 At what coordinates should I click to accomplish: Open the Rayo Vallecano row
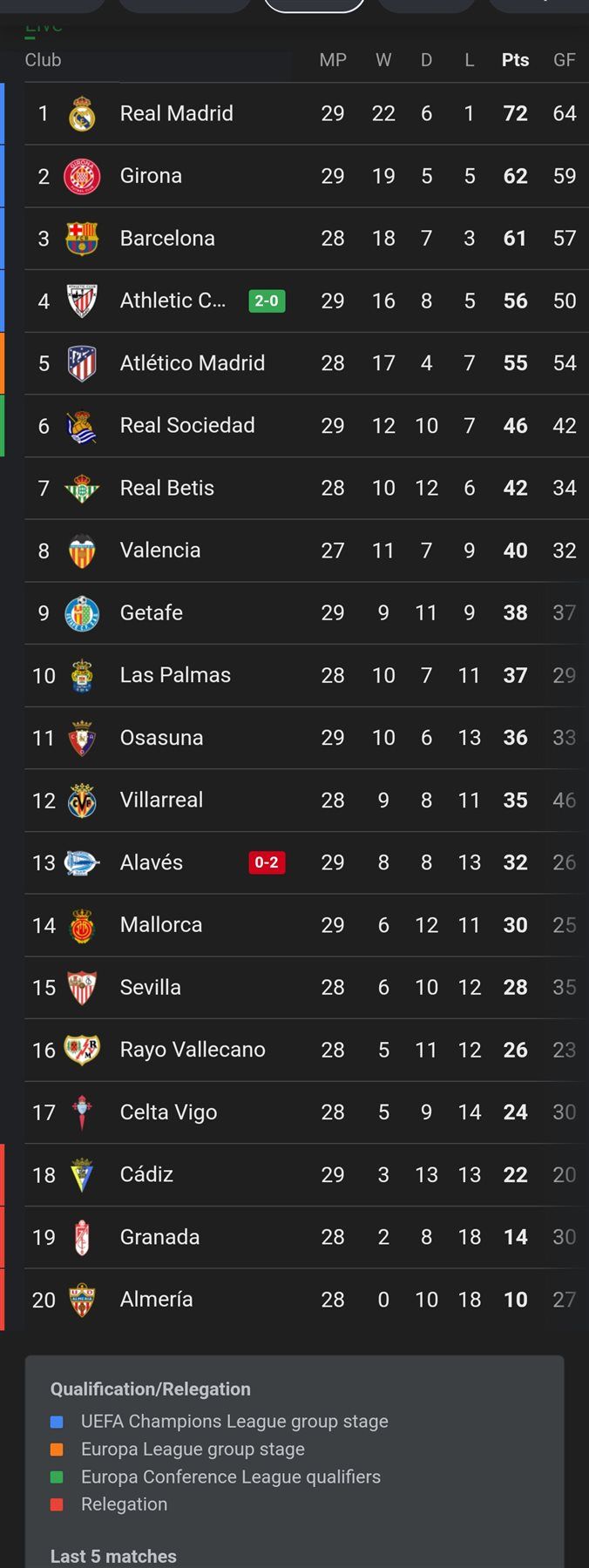[x=192, y=1051]
